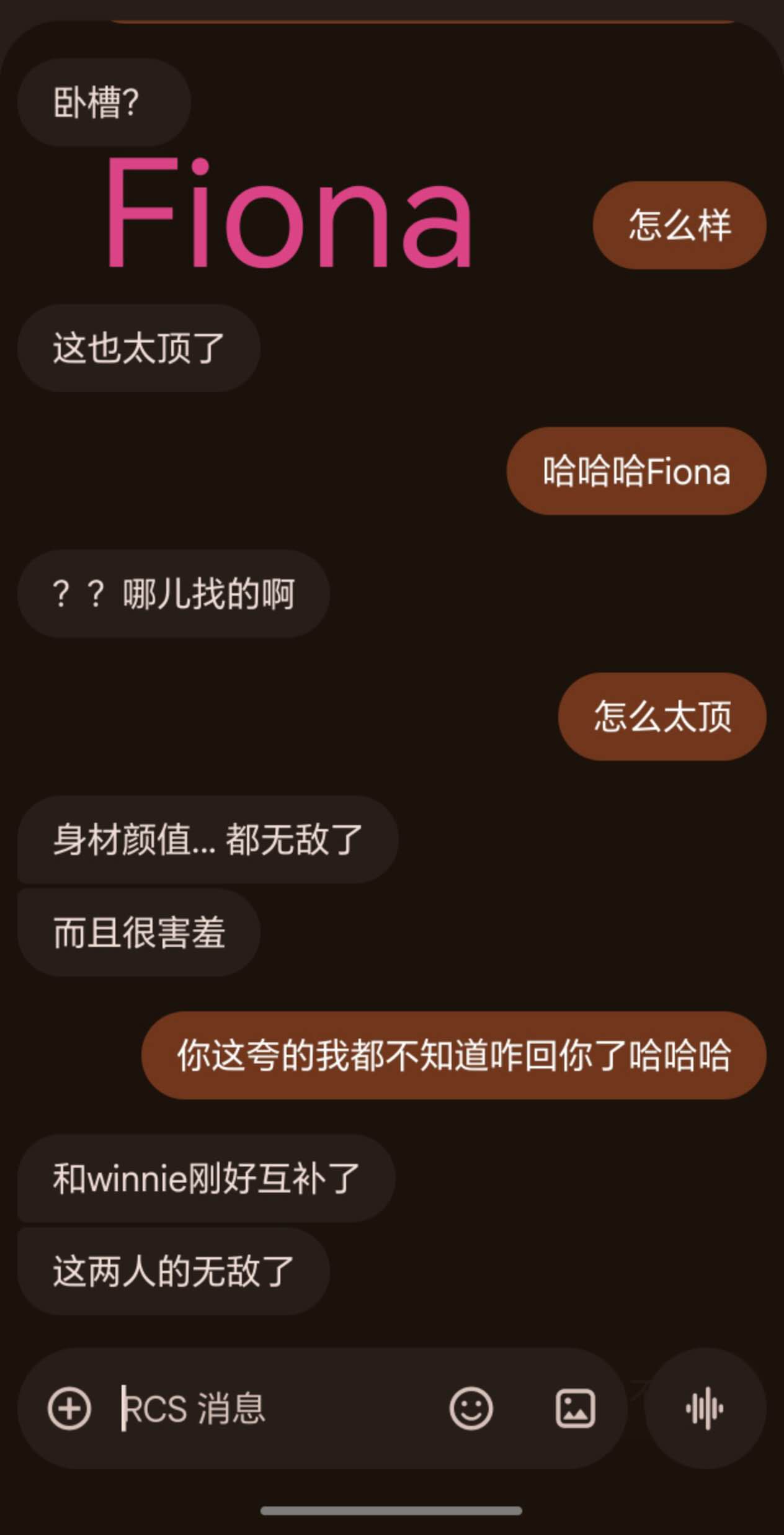Viewport: 784px width, 1535px height.
Task: Open the plus attachment menu
Action: [x=69, y=1408]
